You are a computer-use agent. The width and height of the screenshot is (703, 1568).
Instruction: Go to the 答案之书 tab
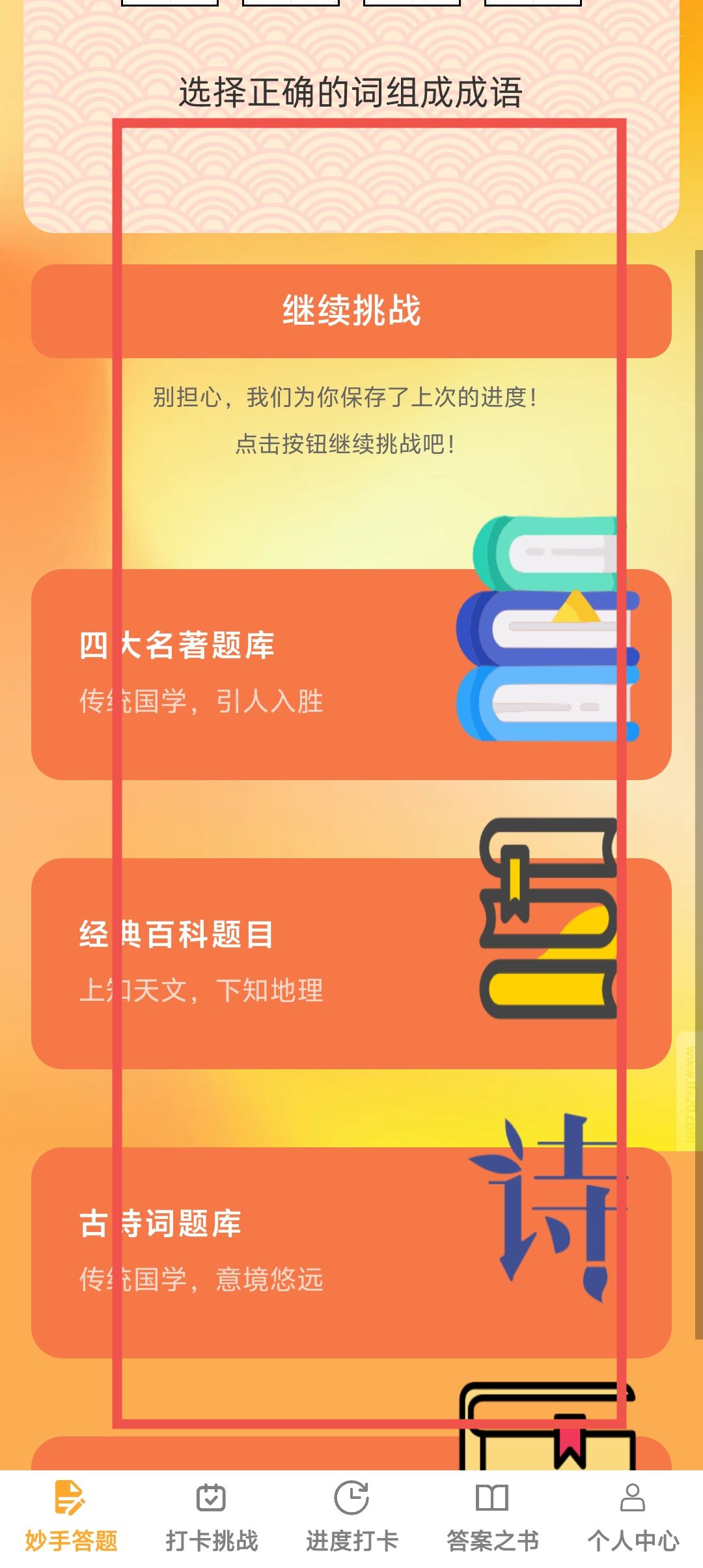(492, 1519)
